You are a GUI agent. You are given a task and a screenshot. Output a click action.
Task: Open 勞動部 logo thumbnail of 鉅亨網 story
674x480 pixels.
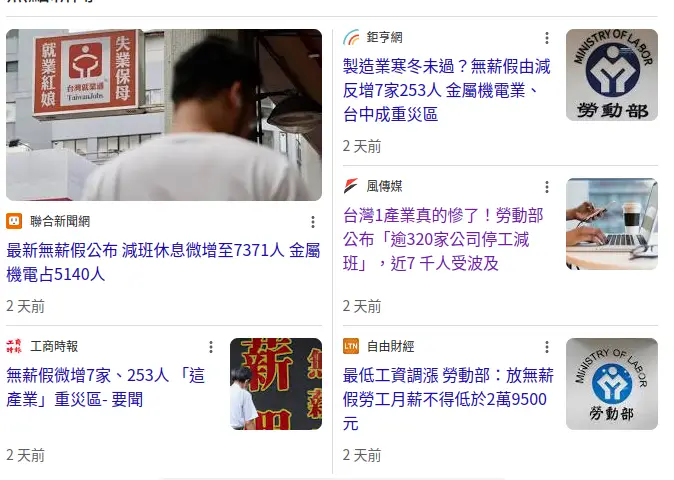(612, 75)
